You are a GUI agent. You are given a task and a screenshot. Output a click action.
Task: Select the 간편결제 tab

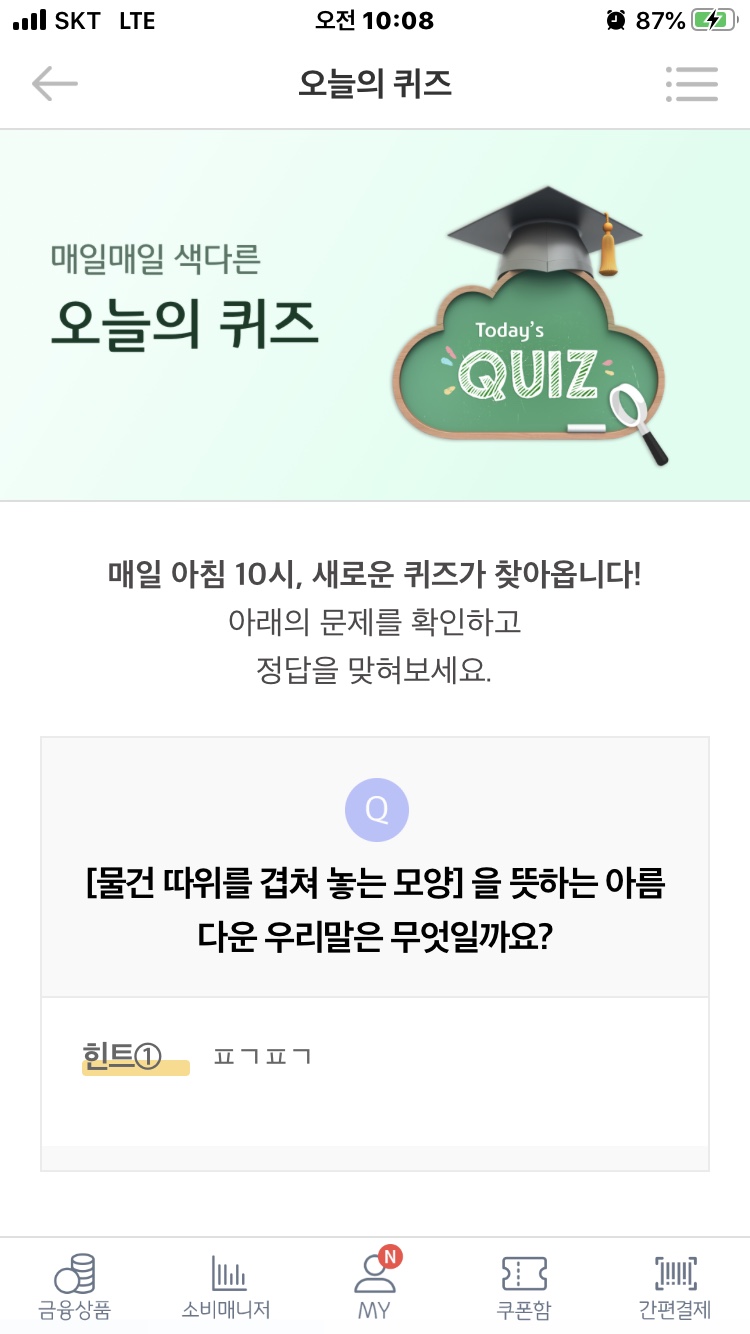675,1286
